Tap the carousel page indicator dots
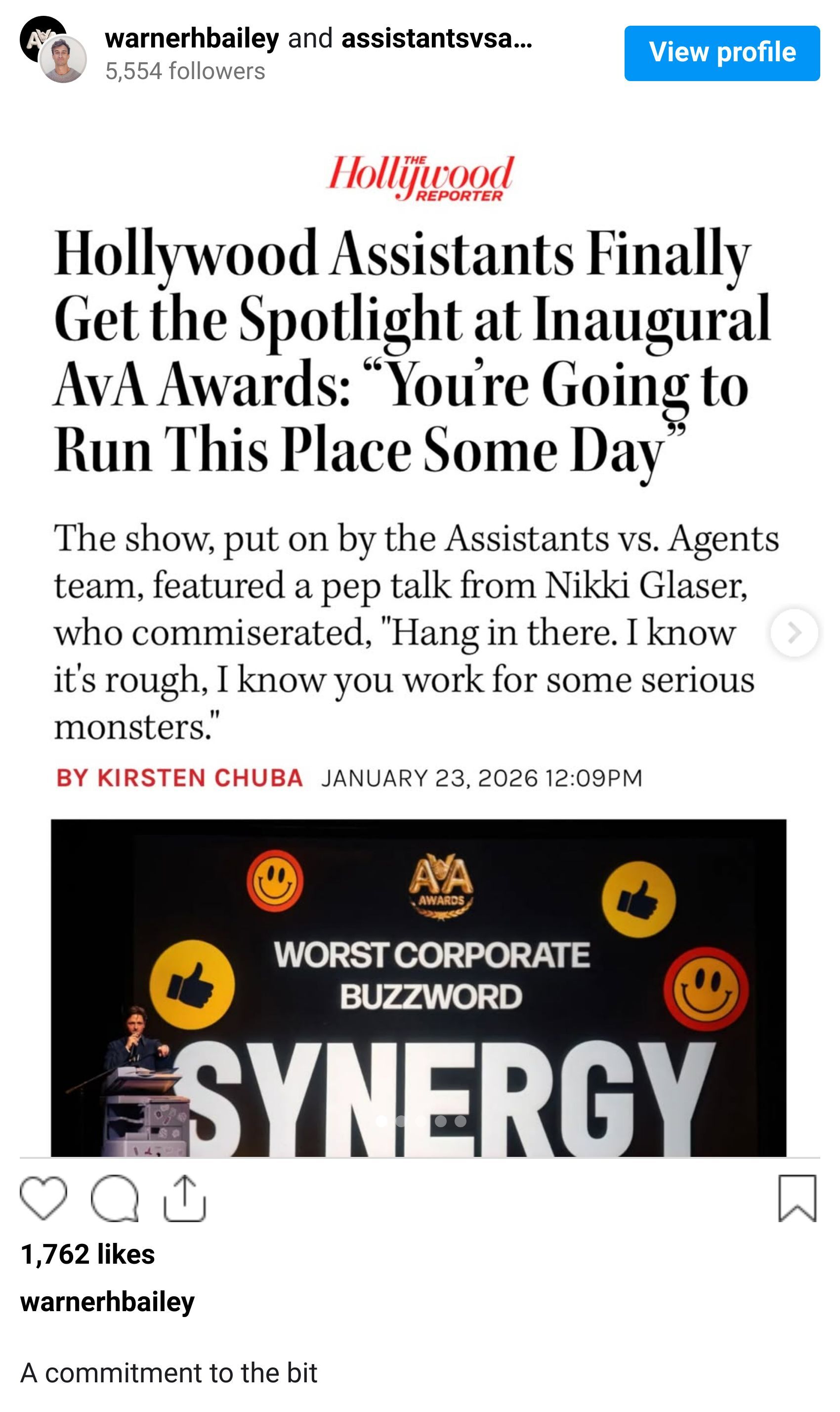The width and height of the screenshot is (840, 1412). tap(421, 1121)
